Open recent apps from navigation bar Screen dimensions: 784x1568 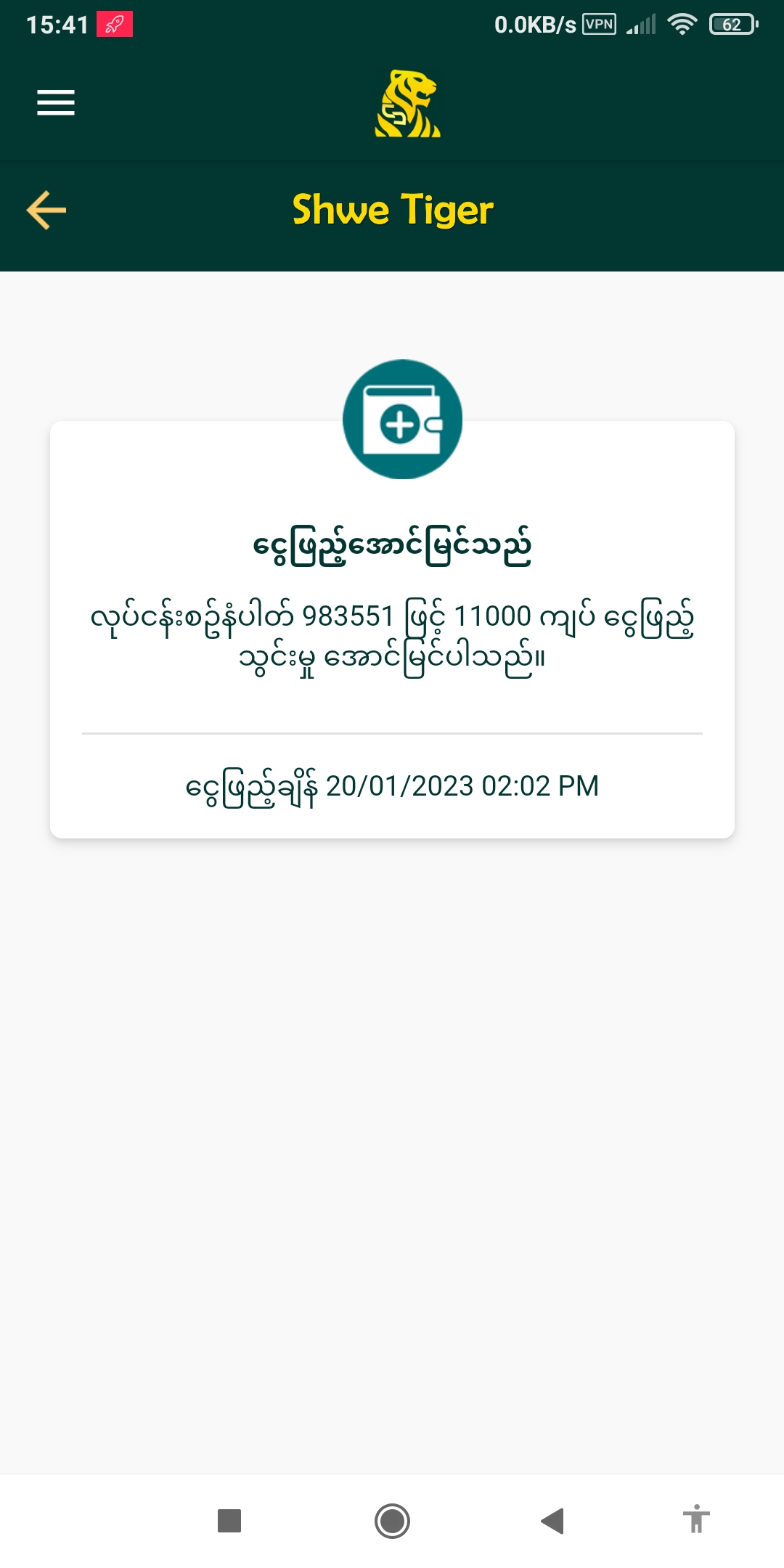point(229,1521)
